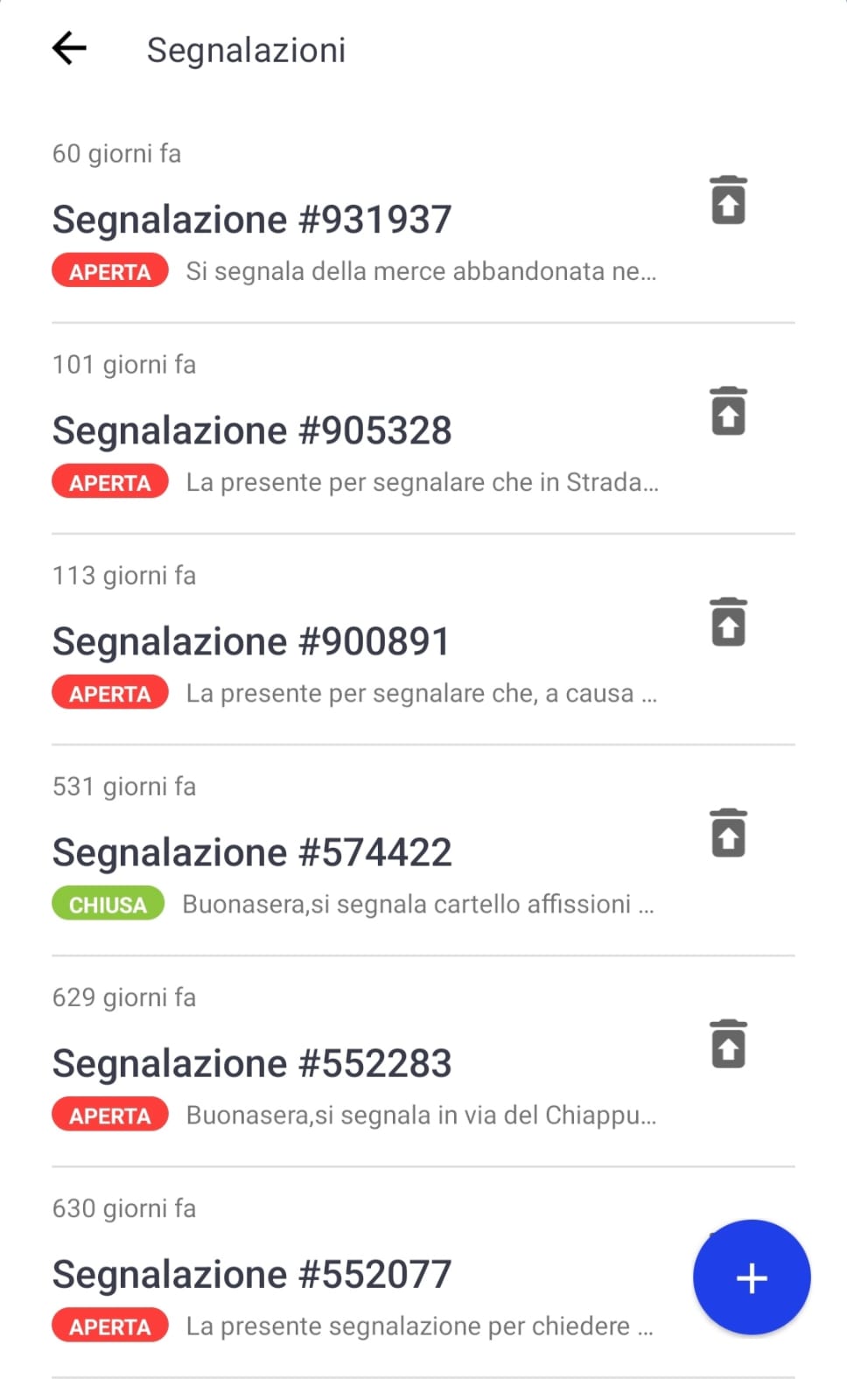Tap the '60 giorni fa' timestamp
Image resolution: width=847 pixels, height=1400 pixels.
pos(116,154)
